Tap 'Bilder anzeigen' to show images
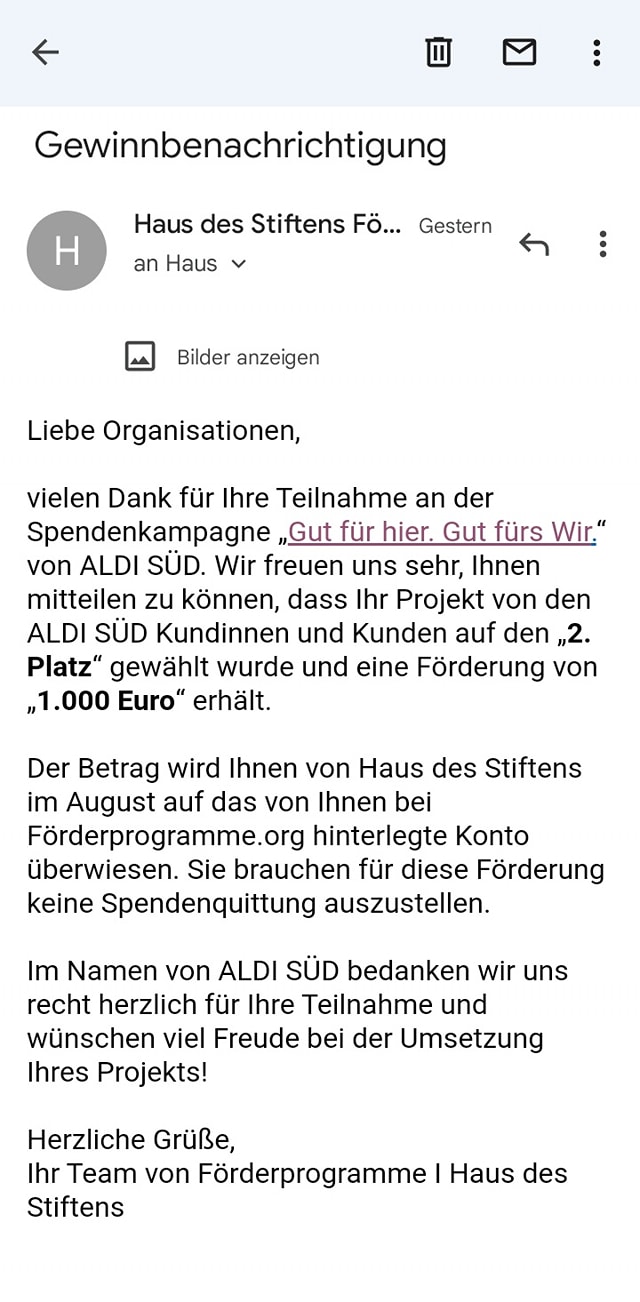Screen dimensions: 640x1302 tap(247, 357)
